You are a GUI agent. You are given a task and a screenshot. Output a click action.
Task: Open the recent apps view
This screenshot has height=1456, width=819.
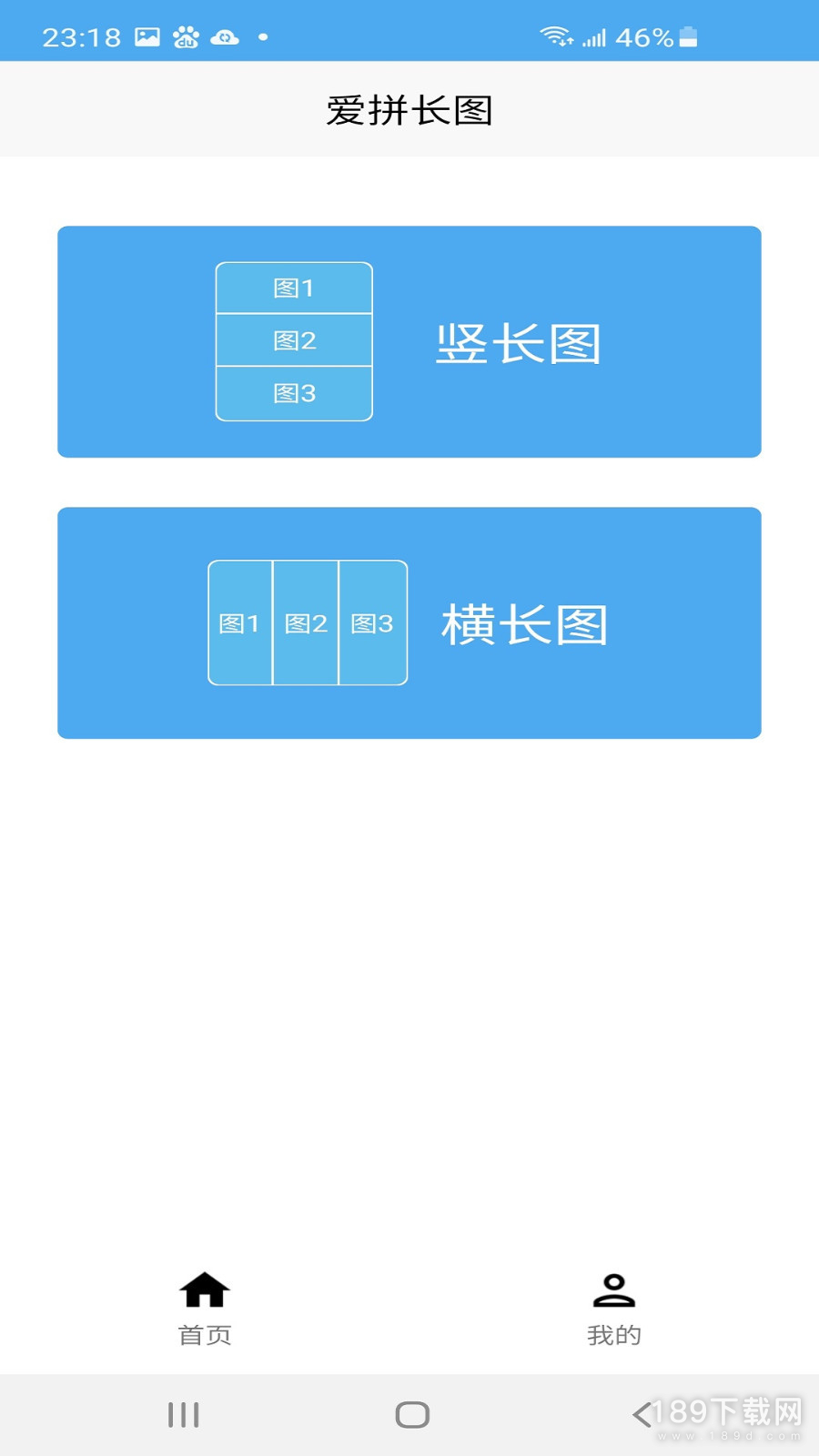[184, 1415]
